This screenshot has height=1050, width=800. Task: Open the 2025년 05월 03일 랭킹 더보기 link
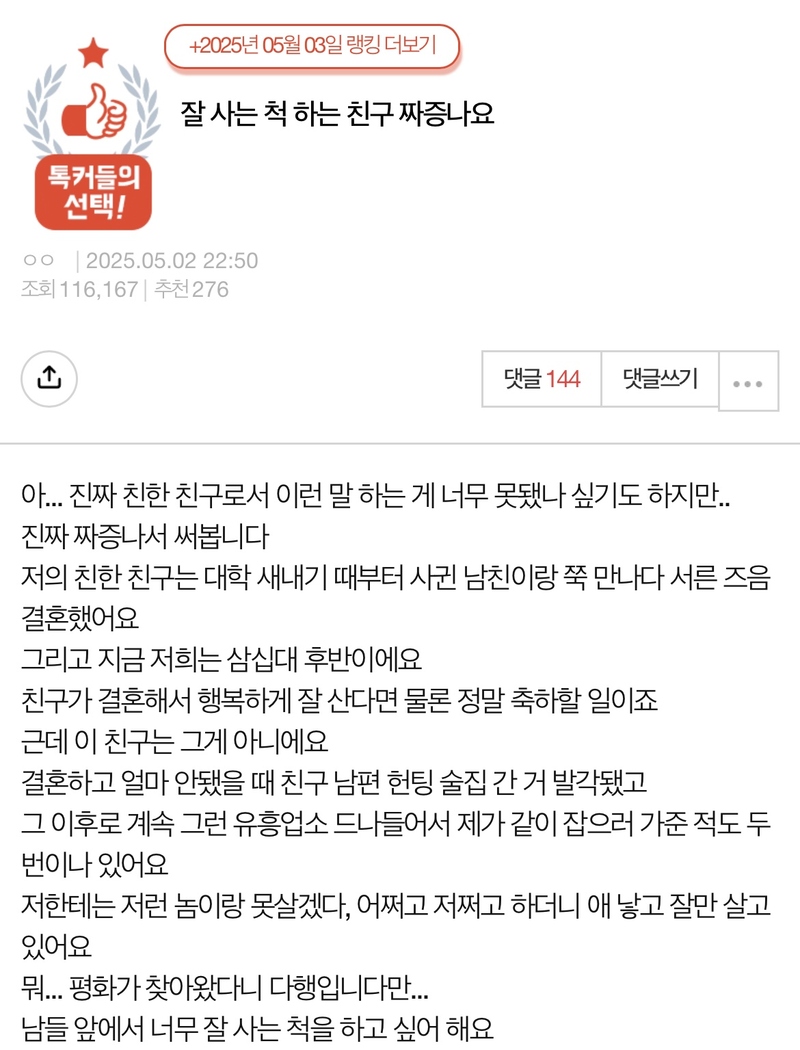click(312, 47)
